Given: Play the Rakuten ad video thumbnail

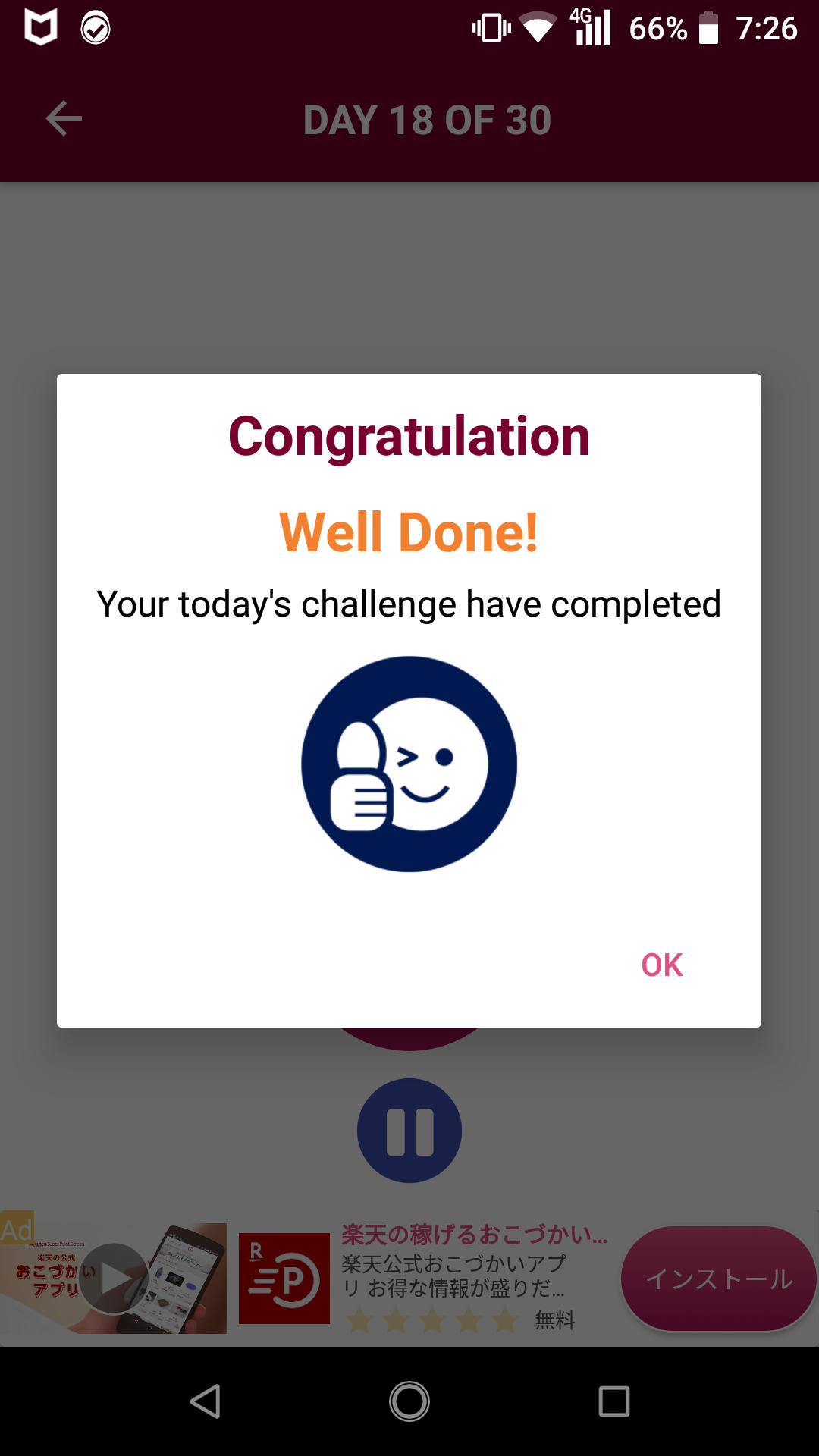Looking at the screenshot, I should pyautogui.click(x=114, y=1279).
